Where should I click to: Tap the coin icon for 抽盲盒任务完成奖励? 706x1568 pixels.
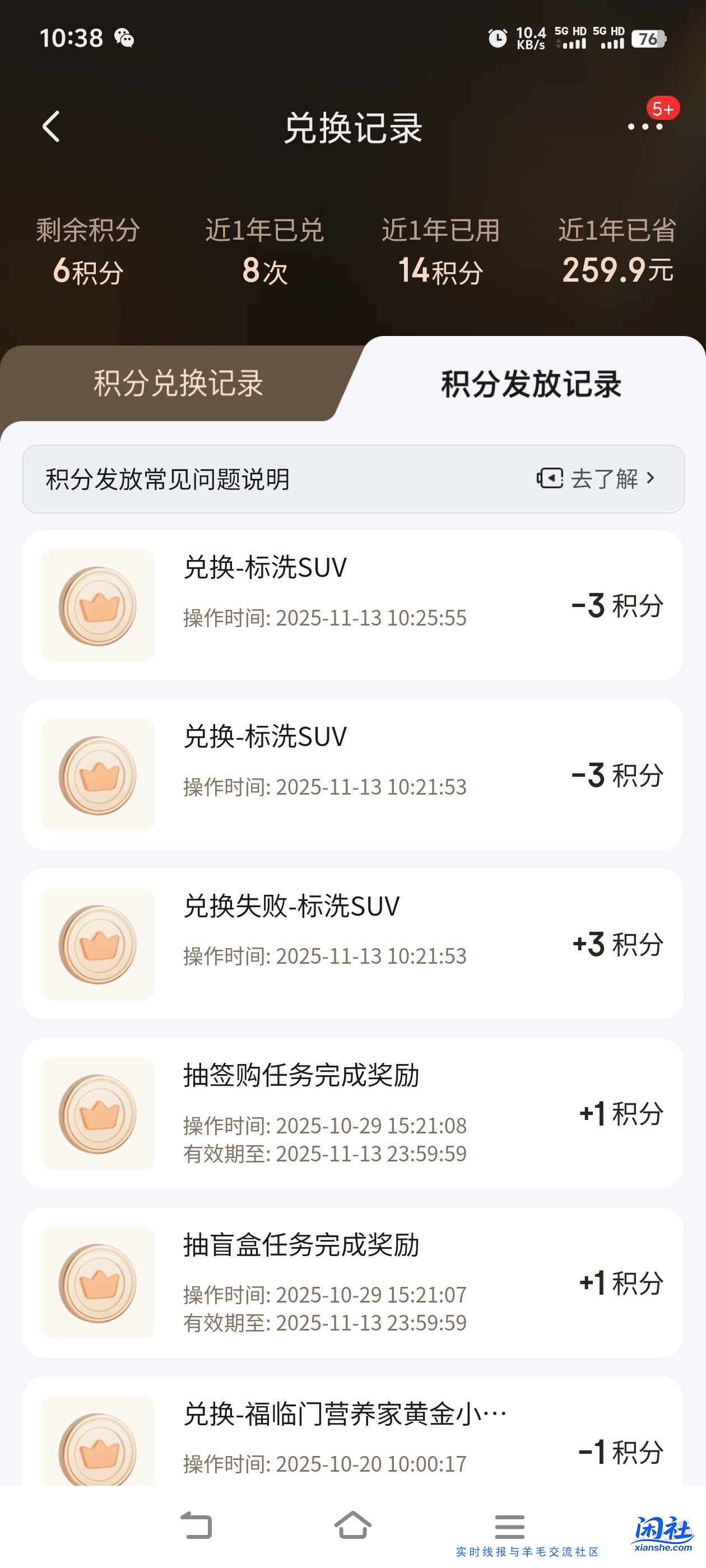(97, 1283)
